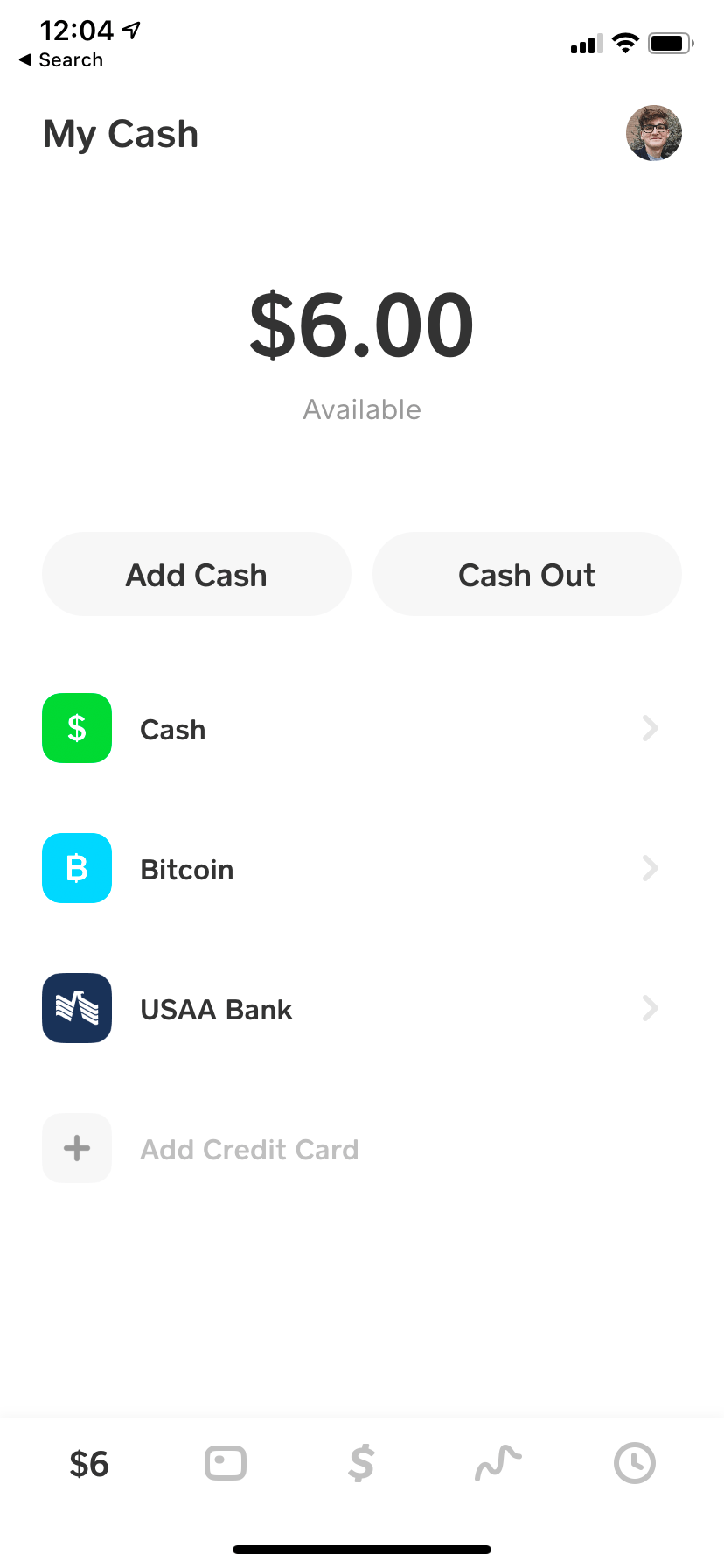
Task: Switch to the activity clock tab
Action: click(x=634, y=1463)
